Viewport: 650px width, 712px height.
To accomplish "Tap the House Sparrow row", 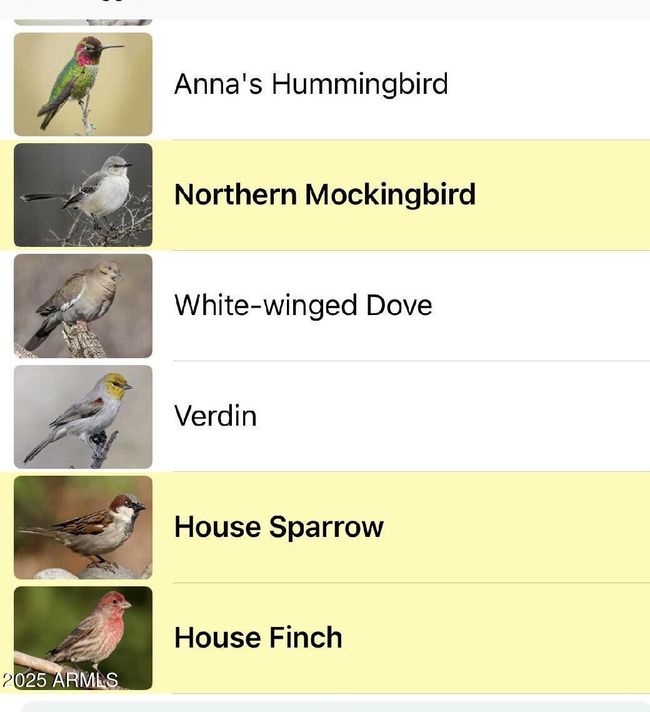I will 279,527.
